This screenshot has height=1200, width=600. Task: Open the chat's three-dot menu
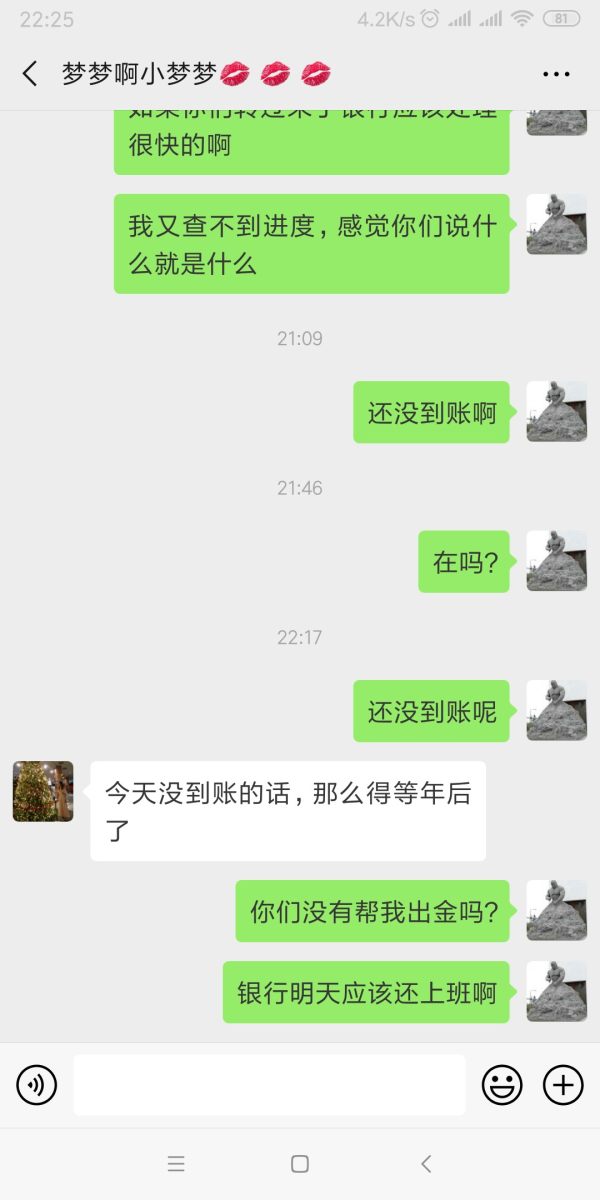point(555,73)
